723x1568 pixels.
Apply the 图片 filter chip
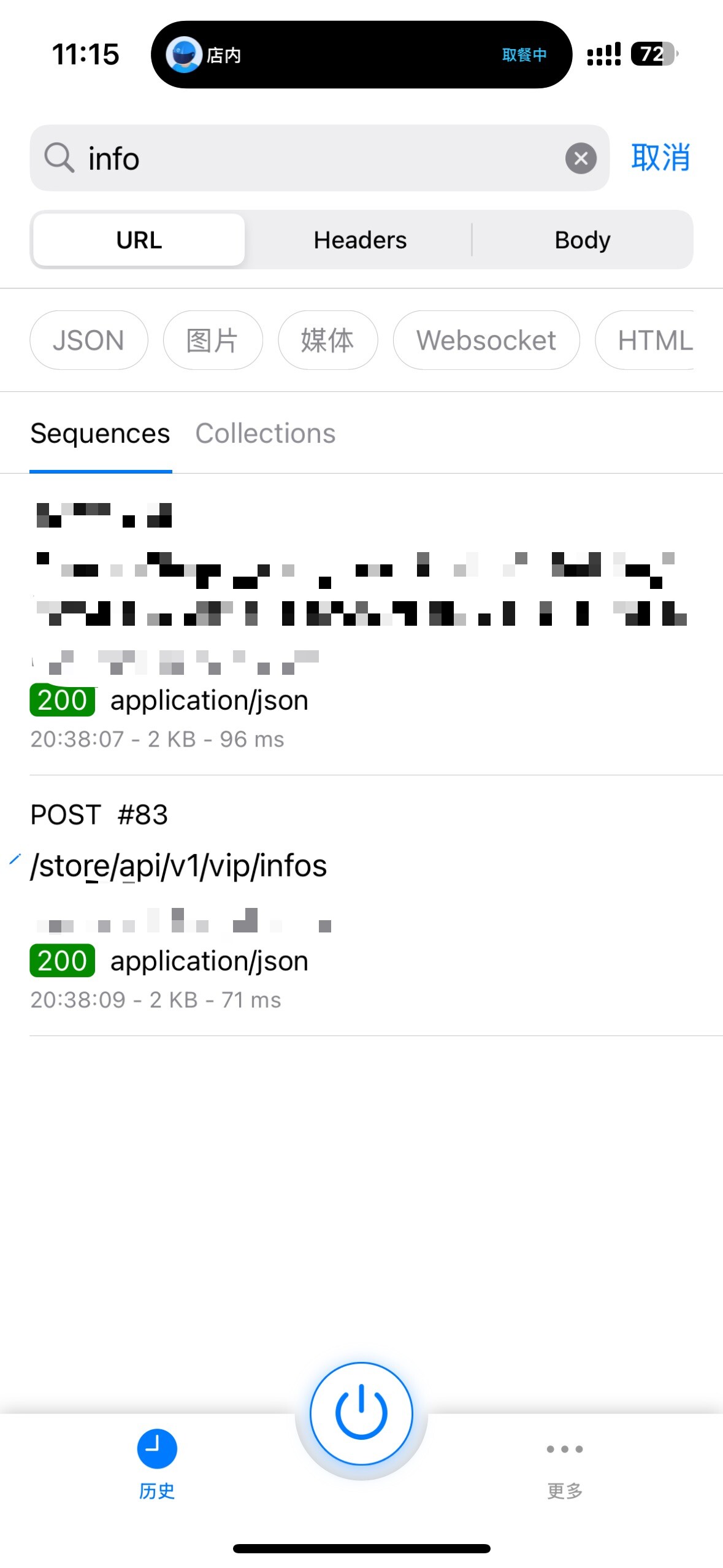[212, 340]
